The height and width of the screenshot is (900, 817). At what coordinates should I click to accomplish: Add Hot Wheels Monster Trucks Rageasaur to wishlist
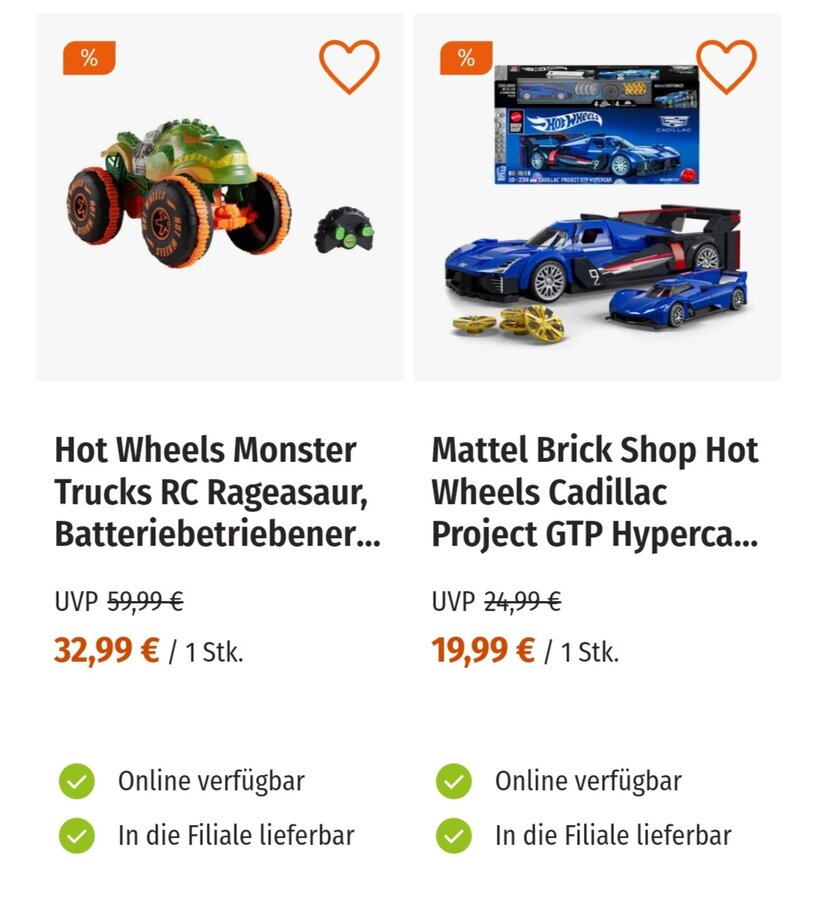click(349, 66)
